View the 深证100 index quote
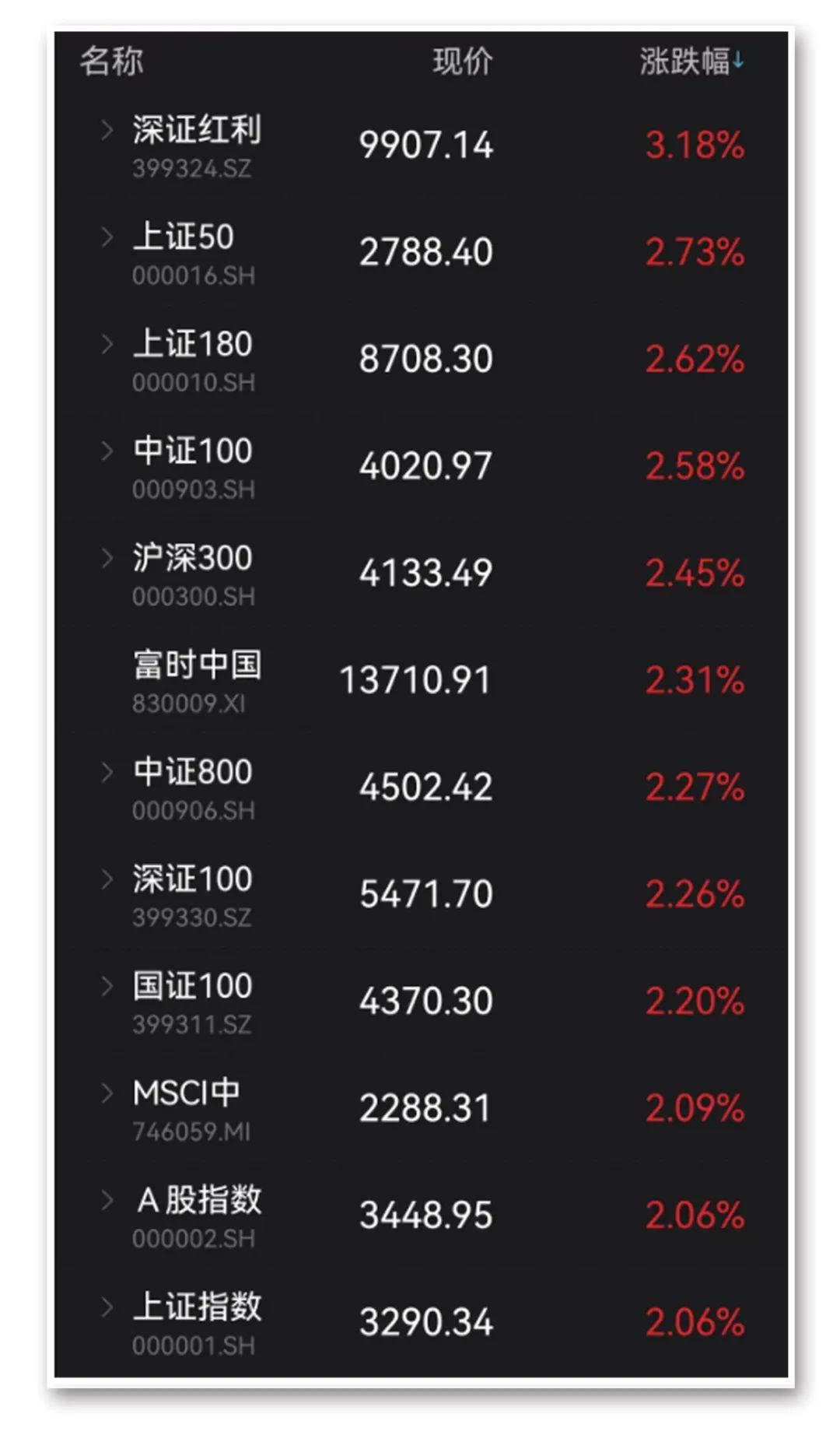The image size is (840, 1435). [421, 894]
